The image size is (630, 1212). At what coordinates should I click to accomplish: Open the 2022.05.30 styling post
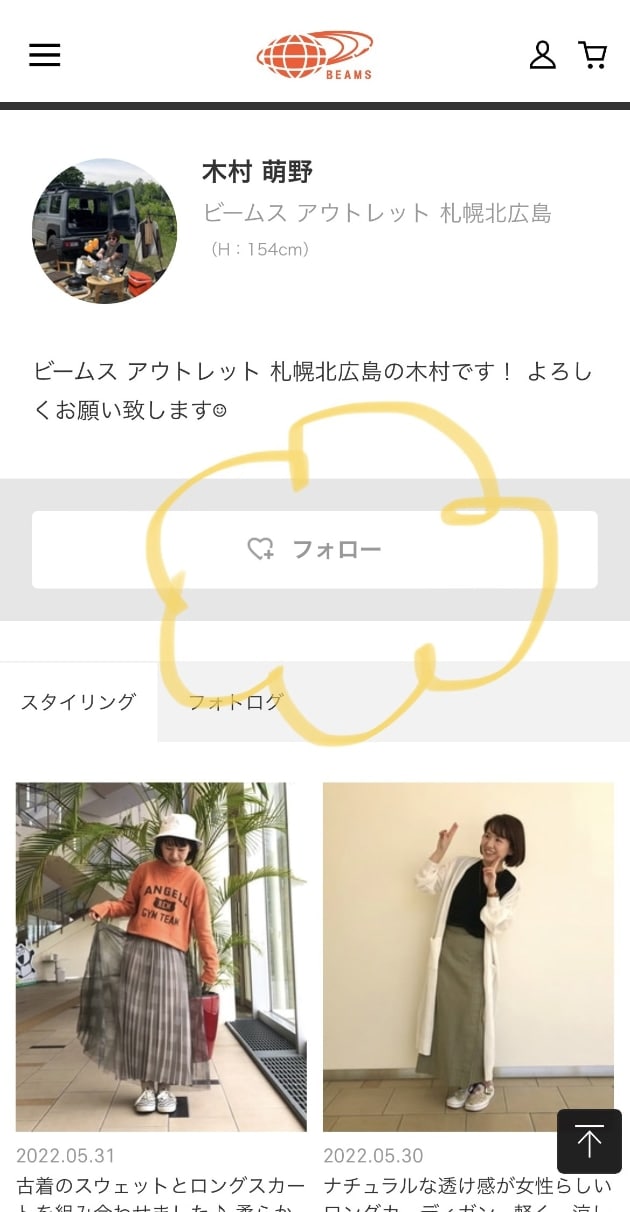coord(468,957)
